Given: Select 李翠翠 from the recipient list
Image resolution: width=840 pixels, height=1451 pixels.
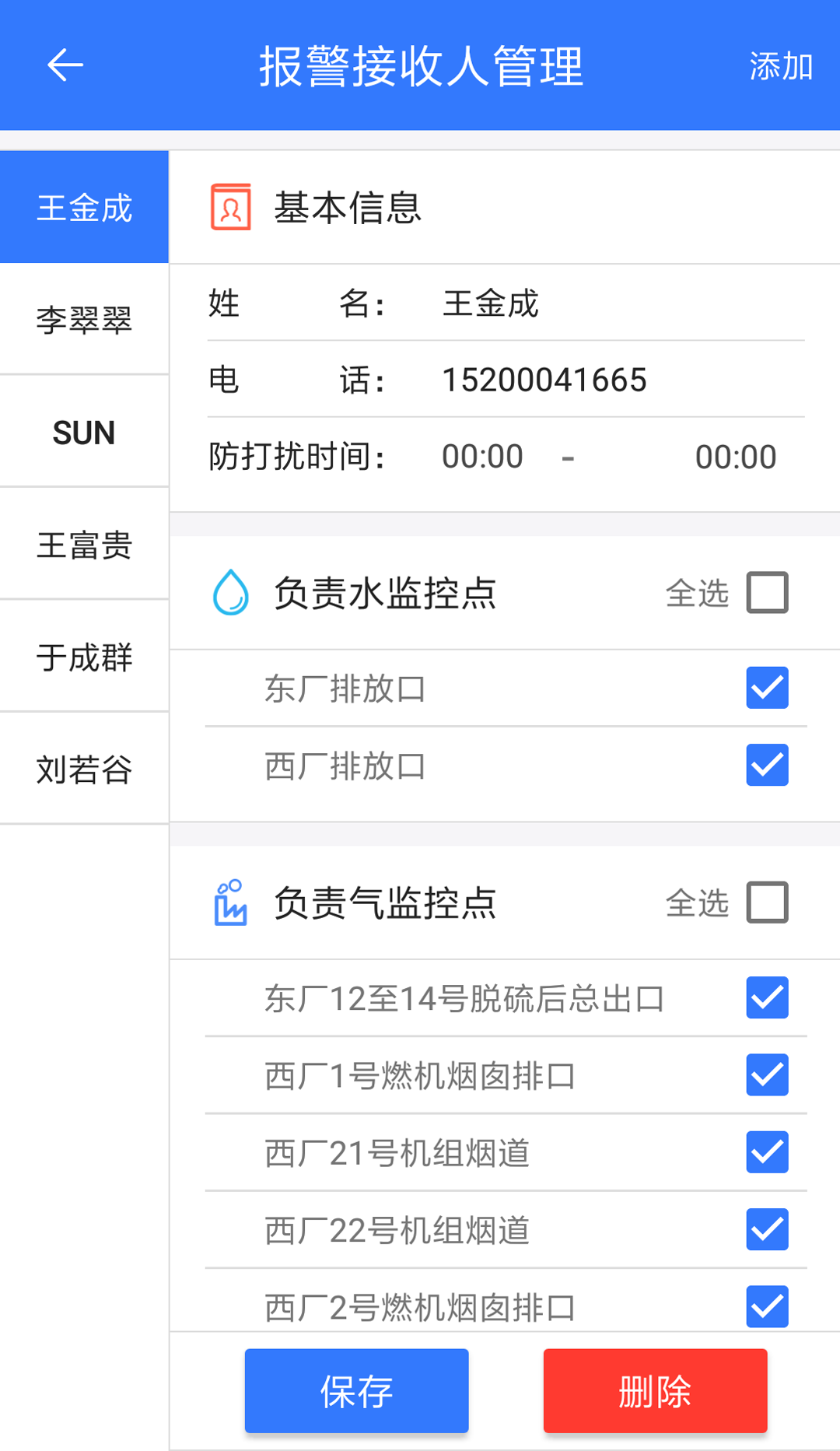Looking at the screenshot, I should [x=84, y=319].
